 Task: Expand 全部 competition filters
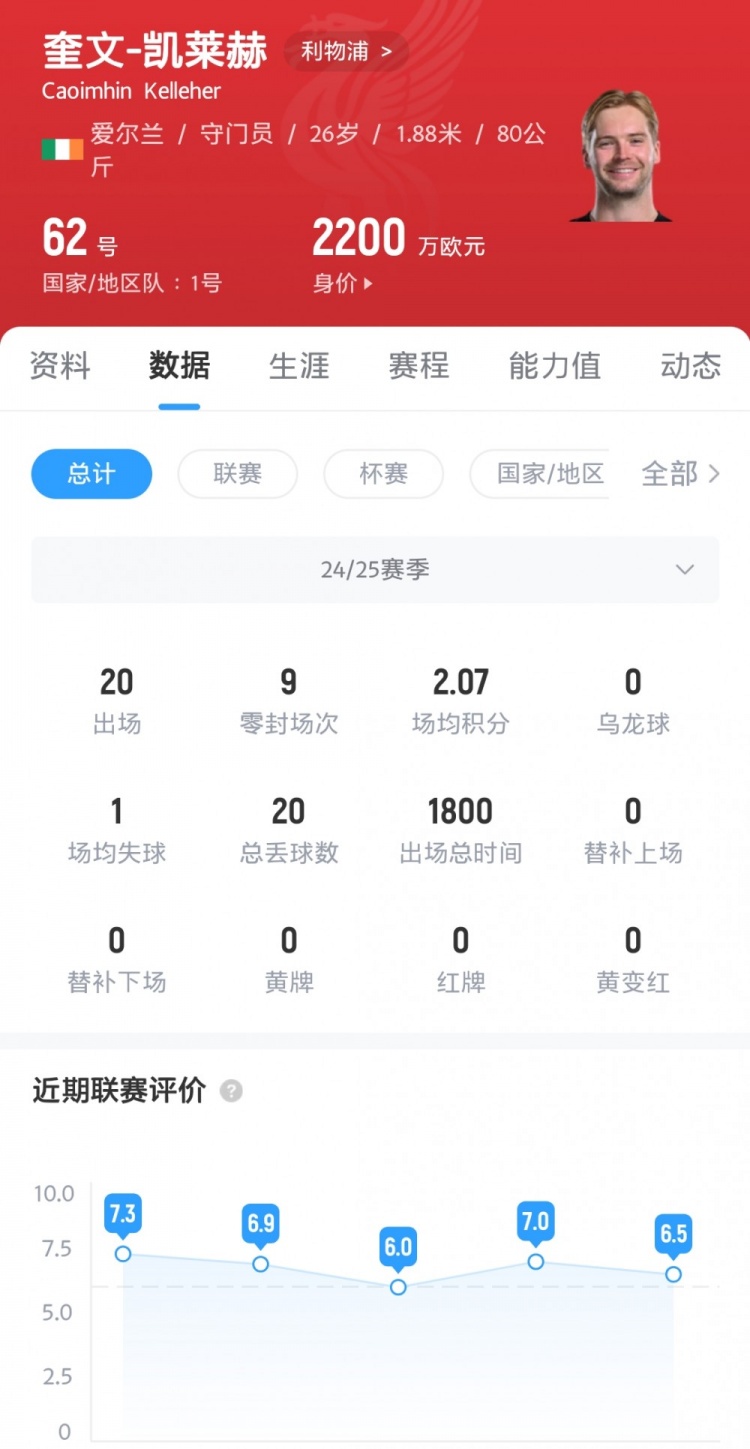coord(680,474)
